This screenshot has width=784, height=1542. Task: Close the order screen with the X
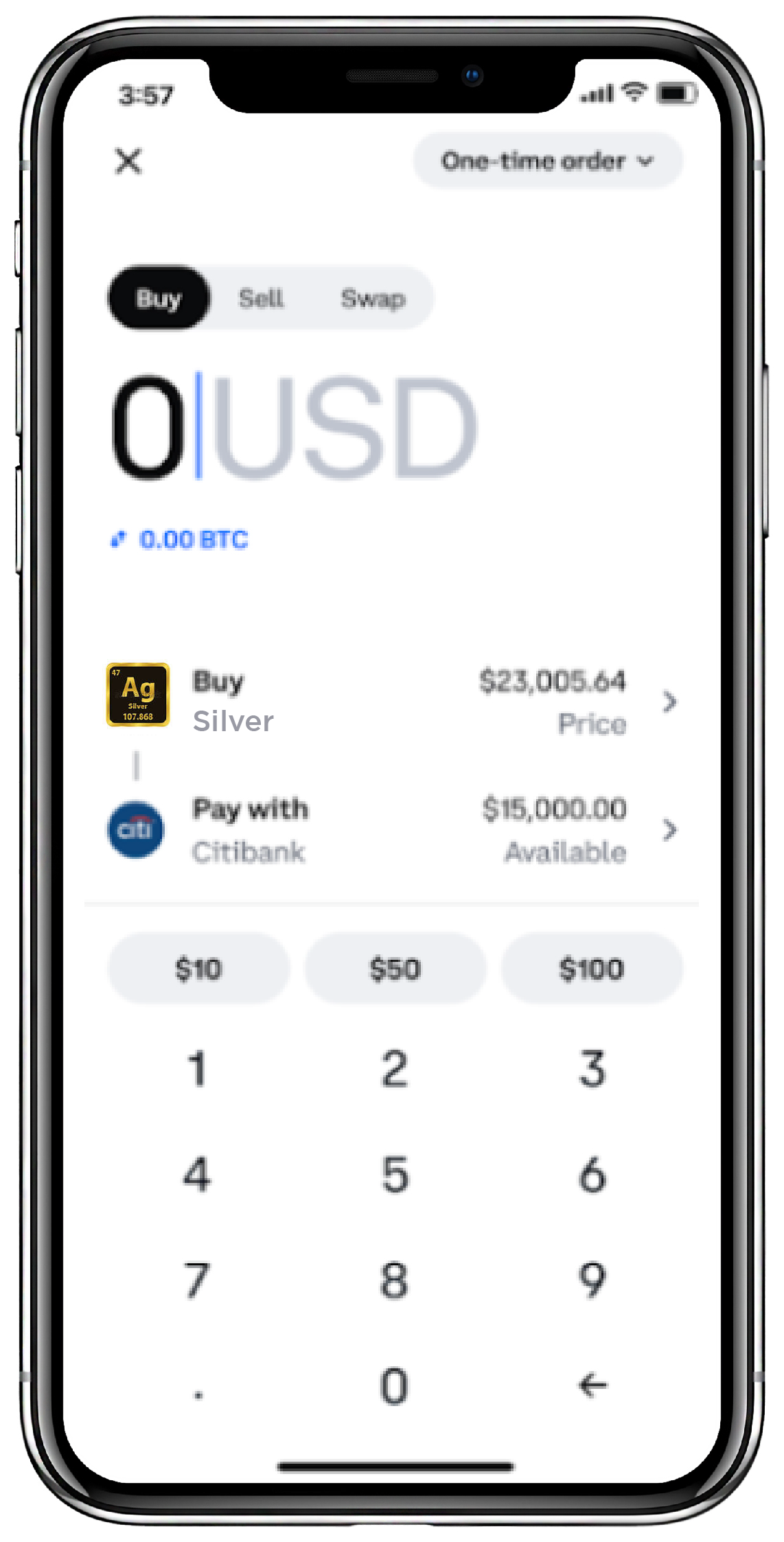128,161
